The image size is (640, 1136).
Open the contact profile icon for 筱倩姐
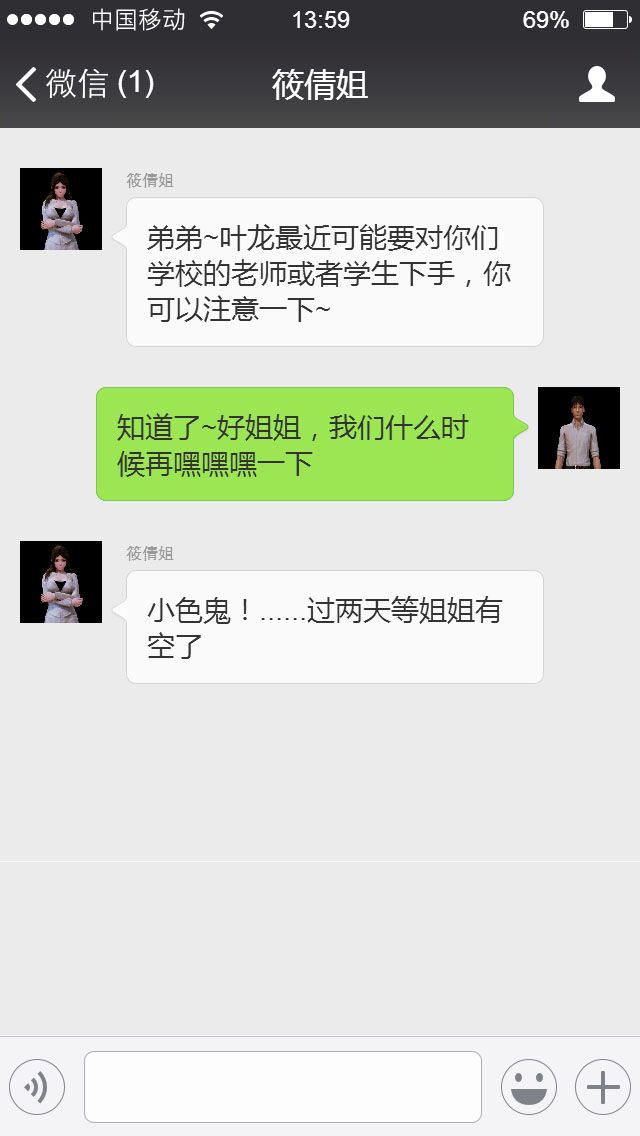coord(597,85)
